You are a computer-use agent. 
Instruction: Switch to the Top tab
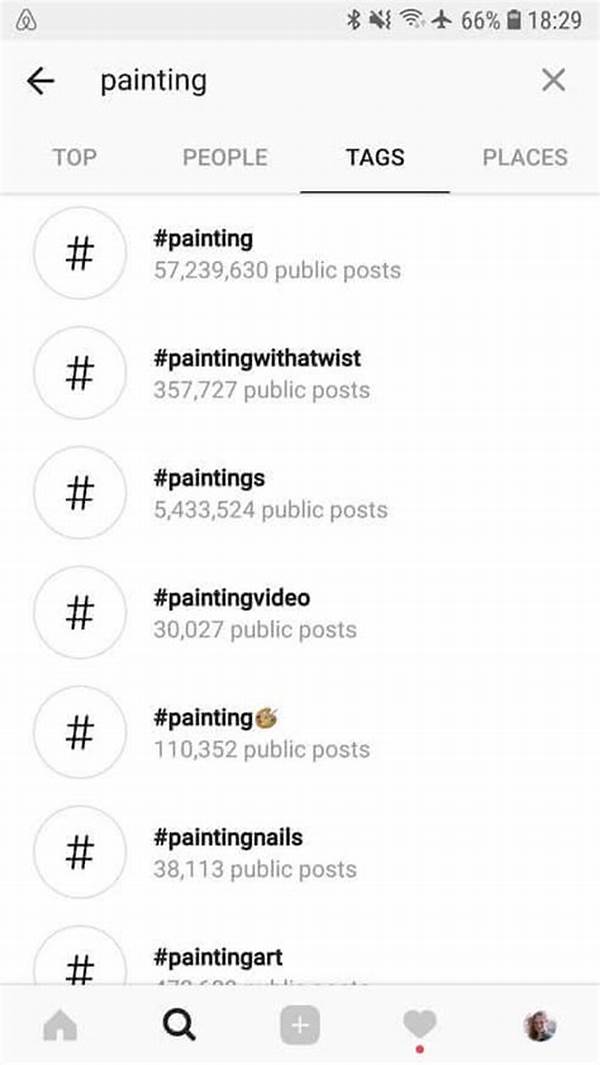coord(75,157)
